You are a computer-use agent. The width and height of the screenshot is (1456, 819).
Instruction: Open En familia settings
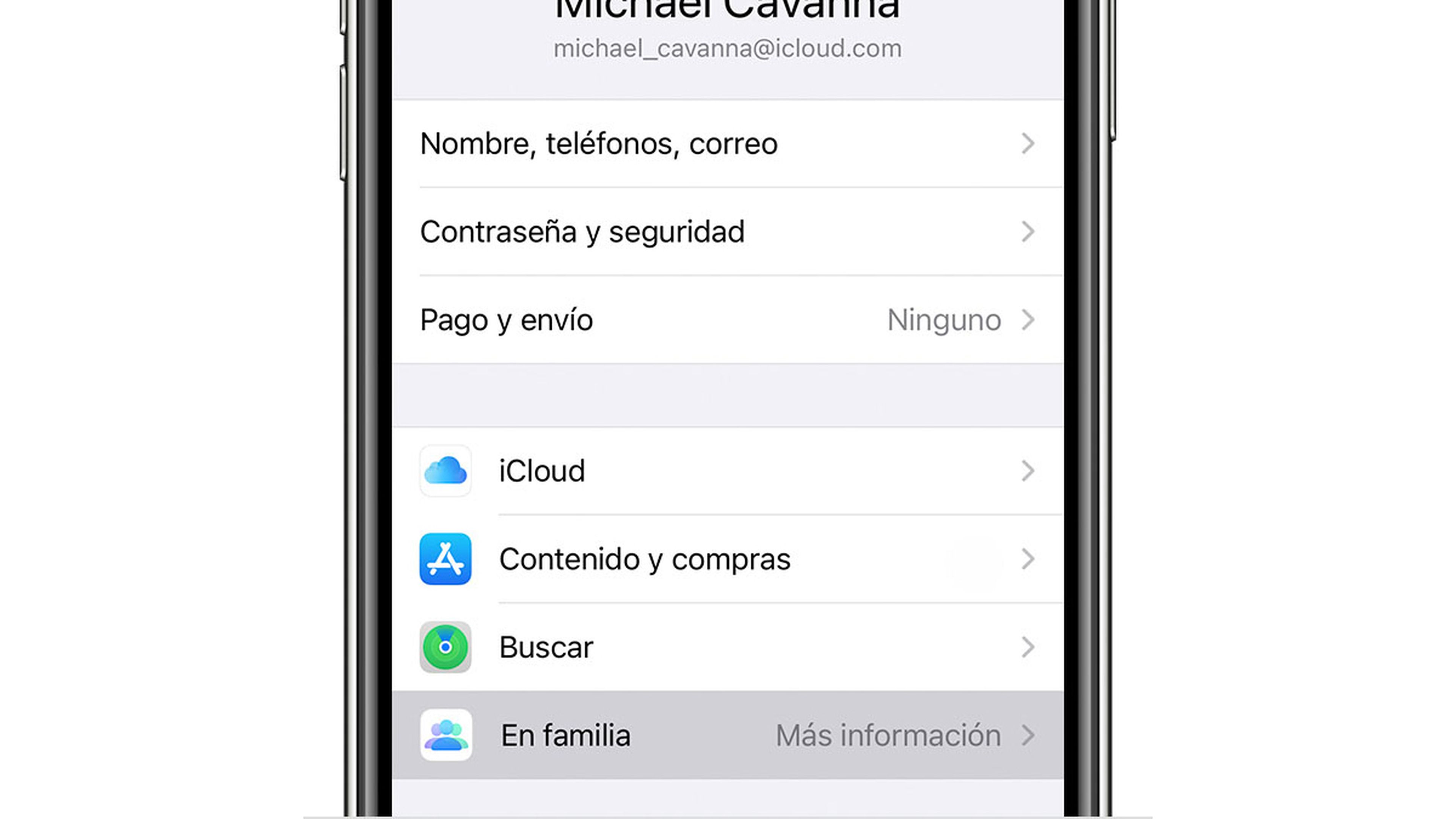[x=565, y=735]
